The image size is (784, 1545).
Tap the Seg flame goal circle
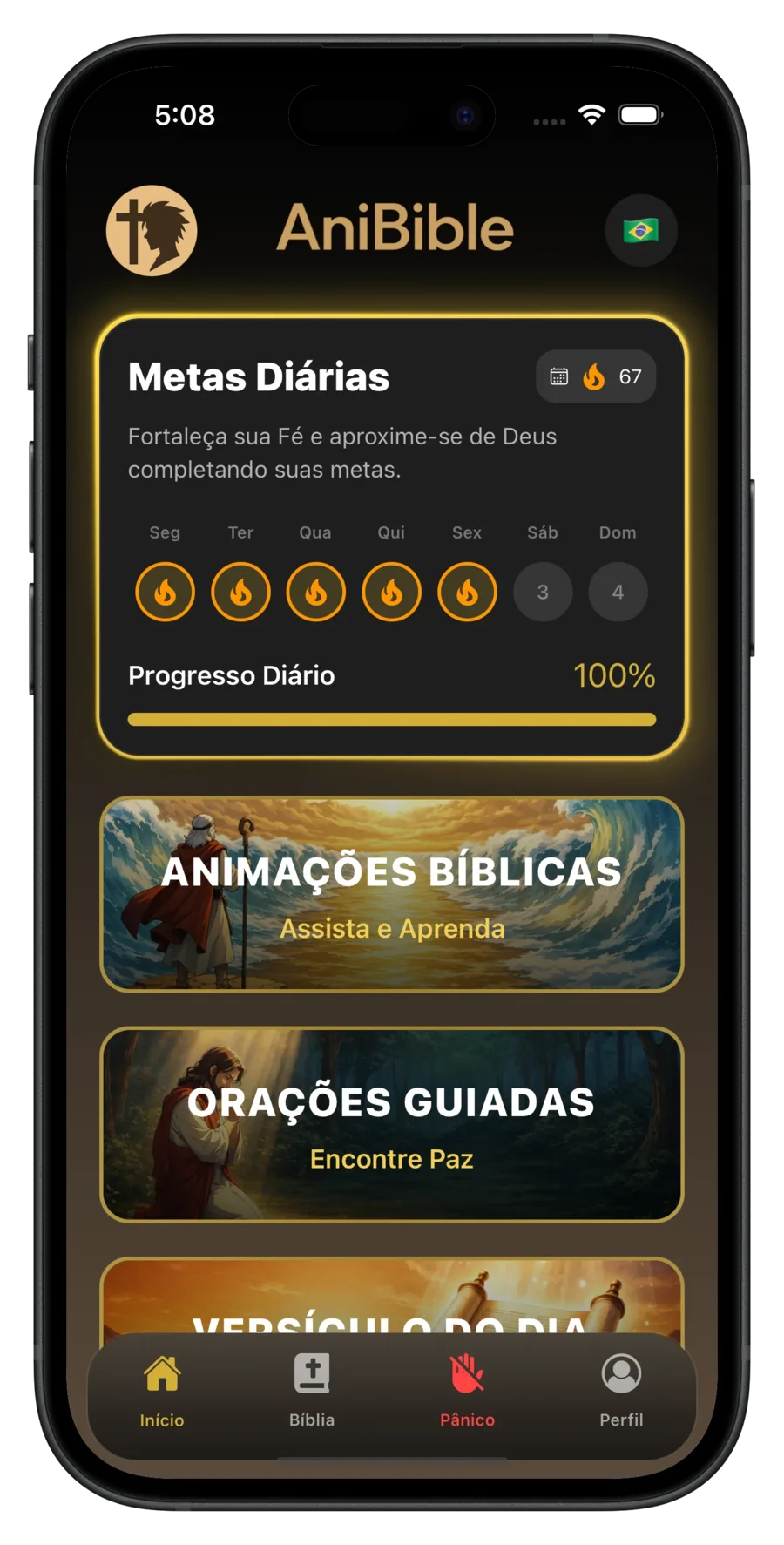165,592
